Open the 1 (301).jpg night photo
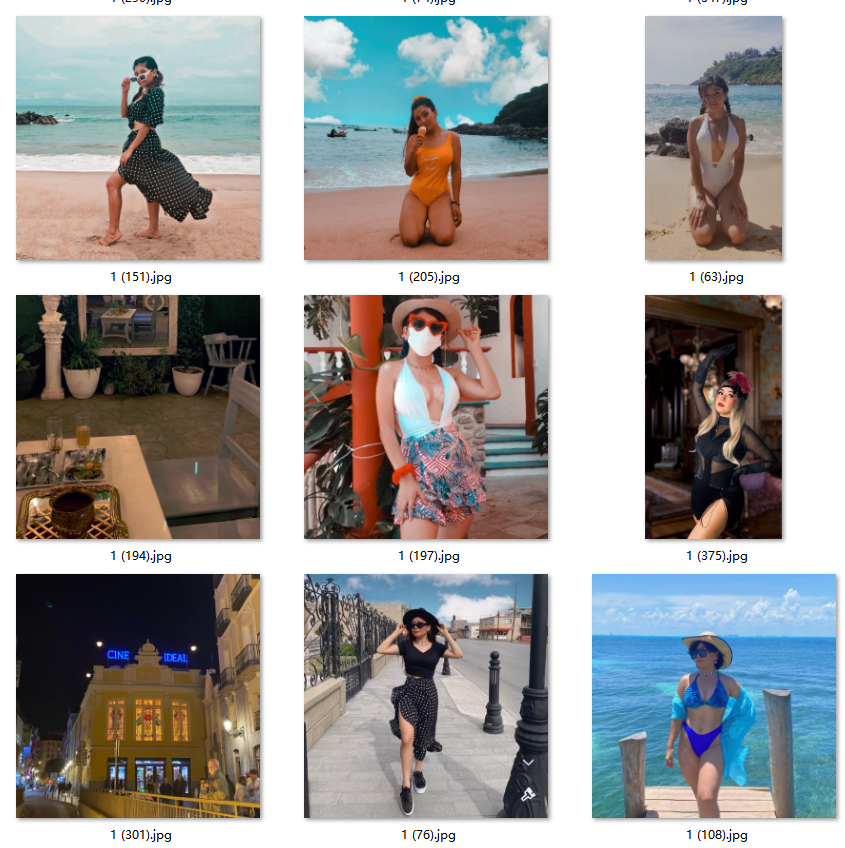The width and height of the screenshot is (845, 848). coord(138,696)
